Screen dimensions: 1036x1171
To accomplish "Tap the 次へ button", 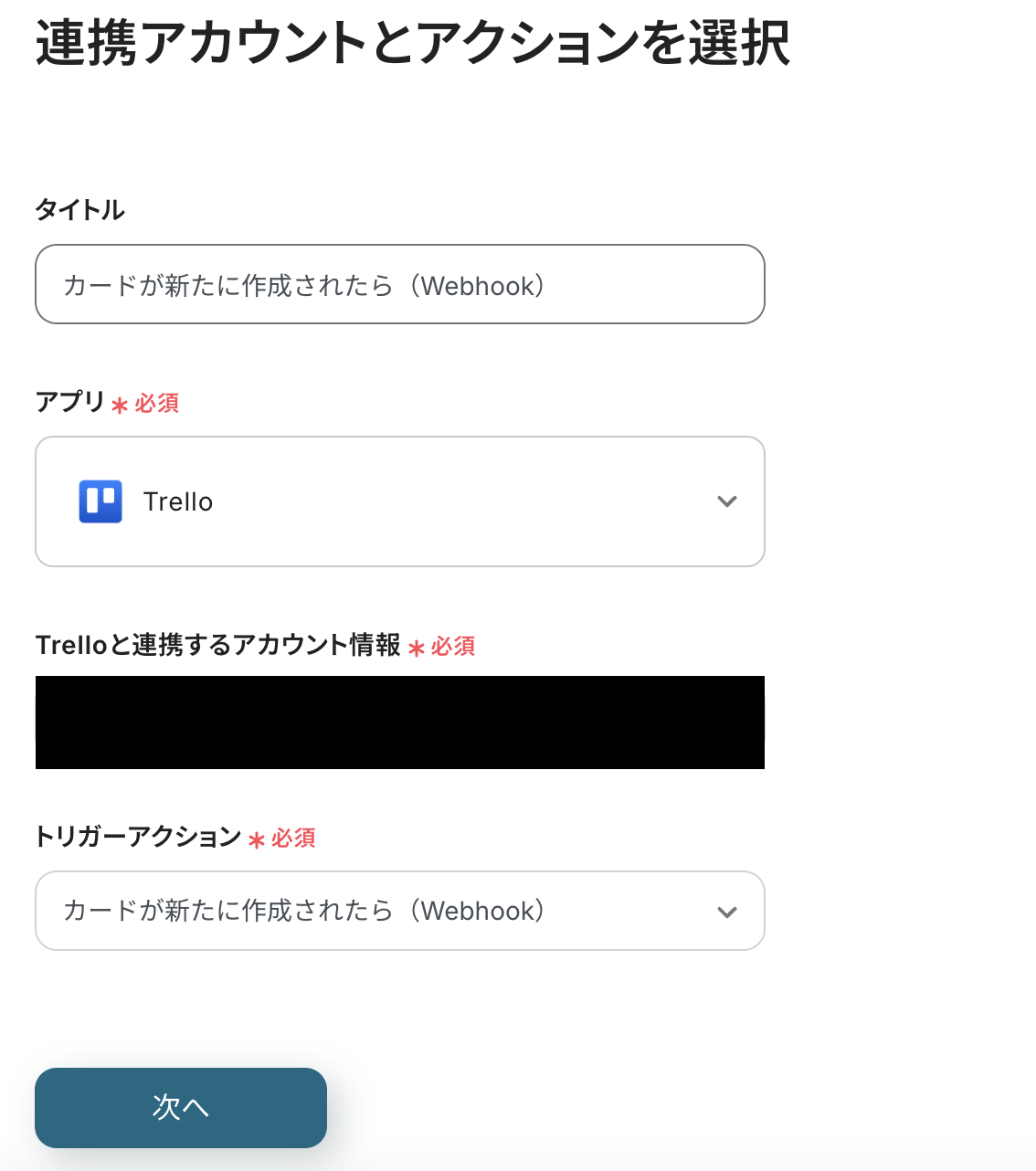I will coord(181,1107).
